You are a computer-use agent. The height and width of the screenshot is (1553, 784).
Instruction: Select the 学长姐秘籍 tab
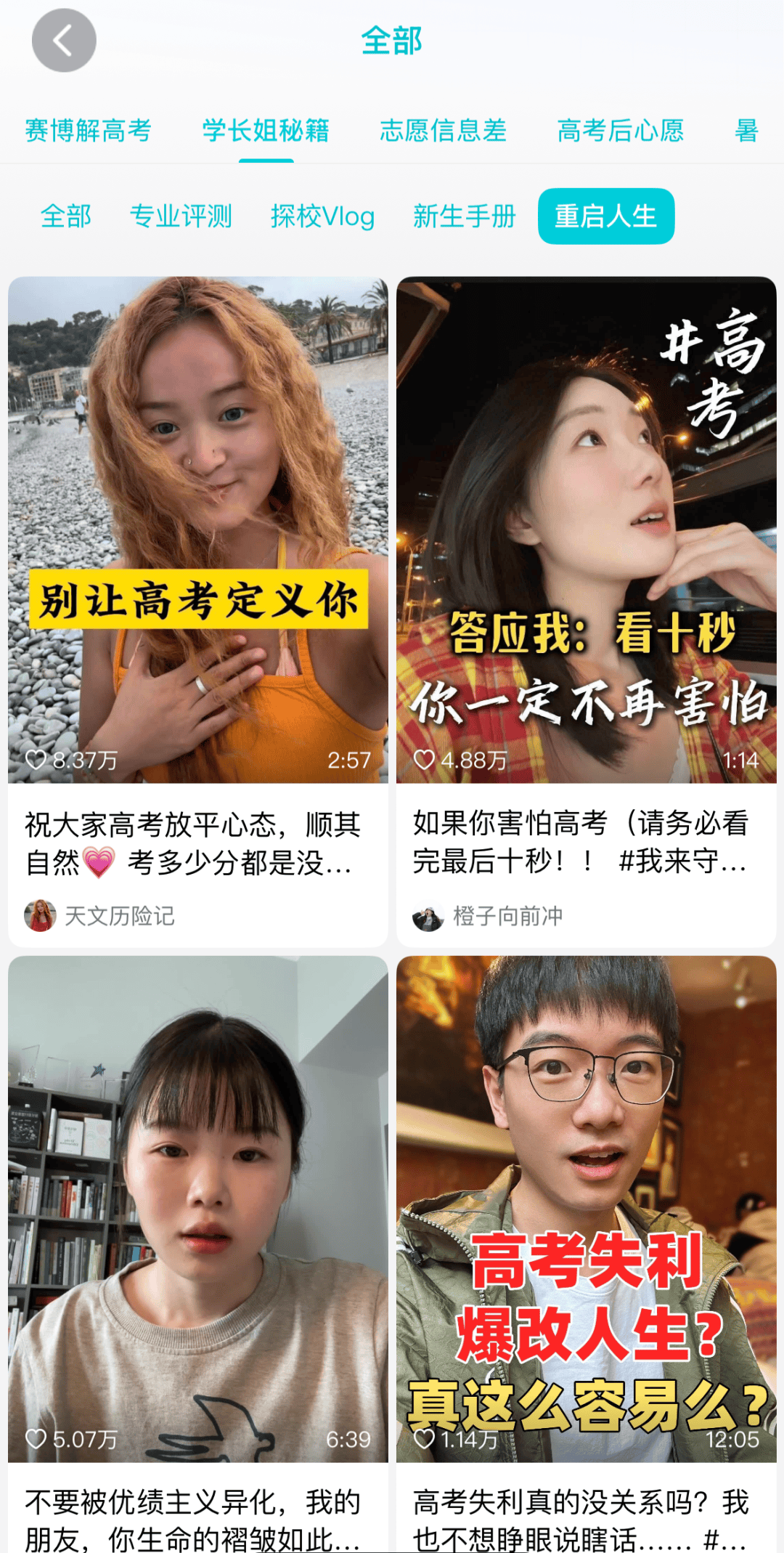pos(266,131)
